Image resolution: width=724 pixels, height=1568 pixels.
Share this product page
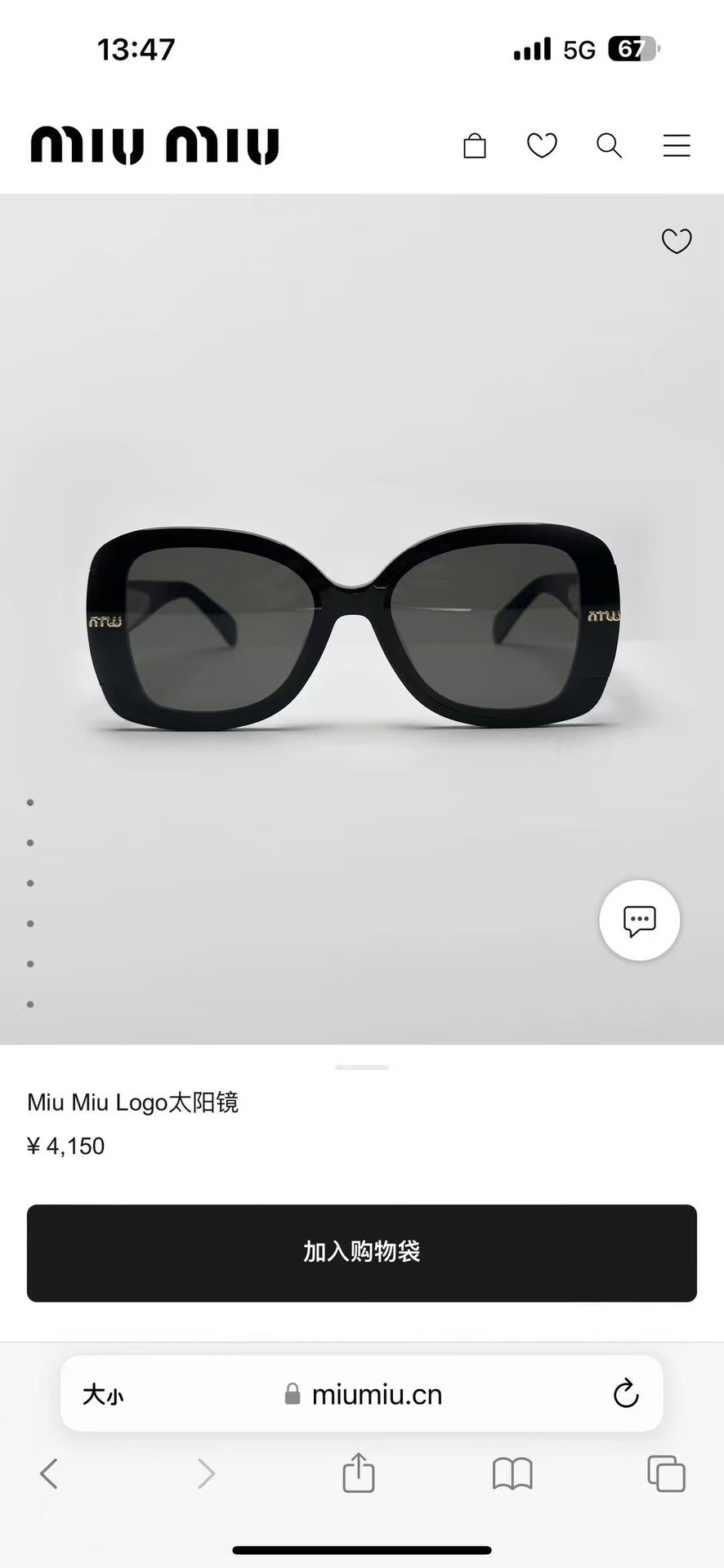point(359,1472)
